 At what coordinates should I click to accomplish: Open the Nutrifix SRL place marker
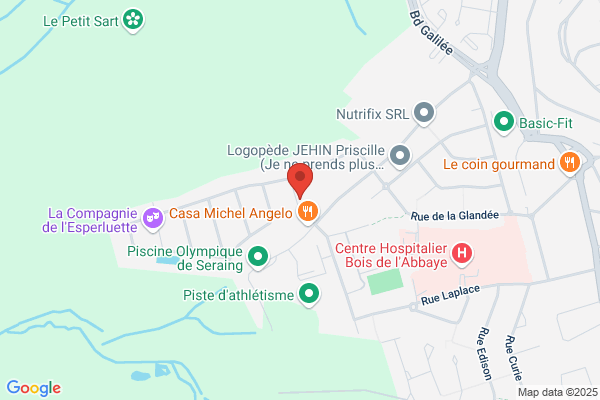424,113
